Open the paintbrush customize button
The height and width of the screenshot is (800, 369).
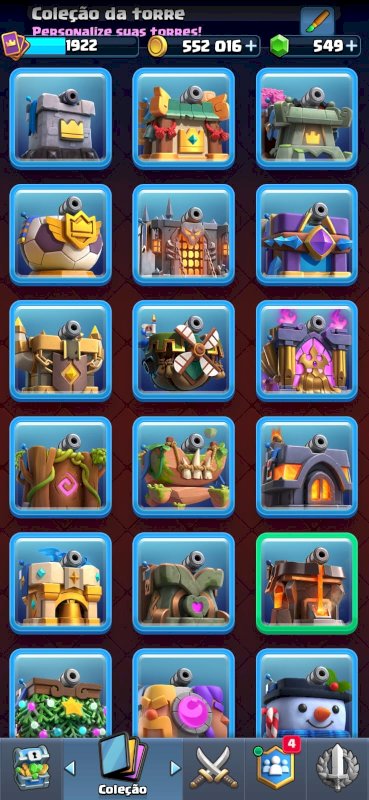tap(317, 21)
